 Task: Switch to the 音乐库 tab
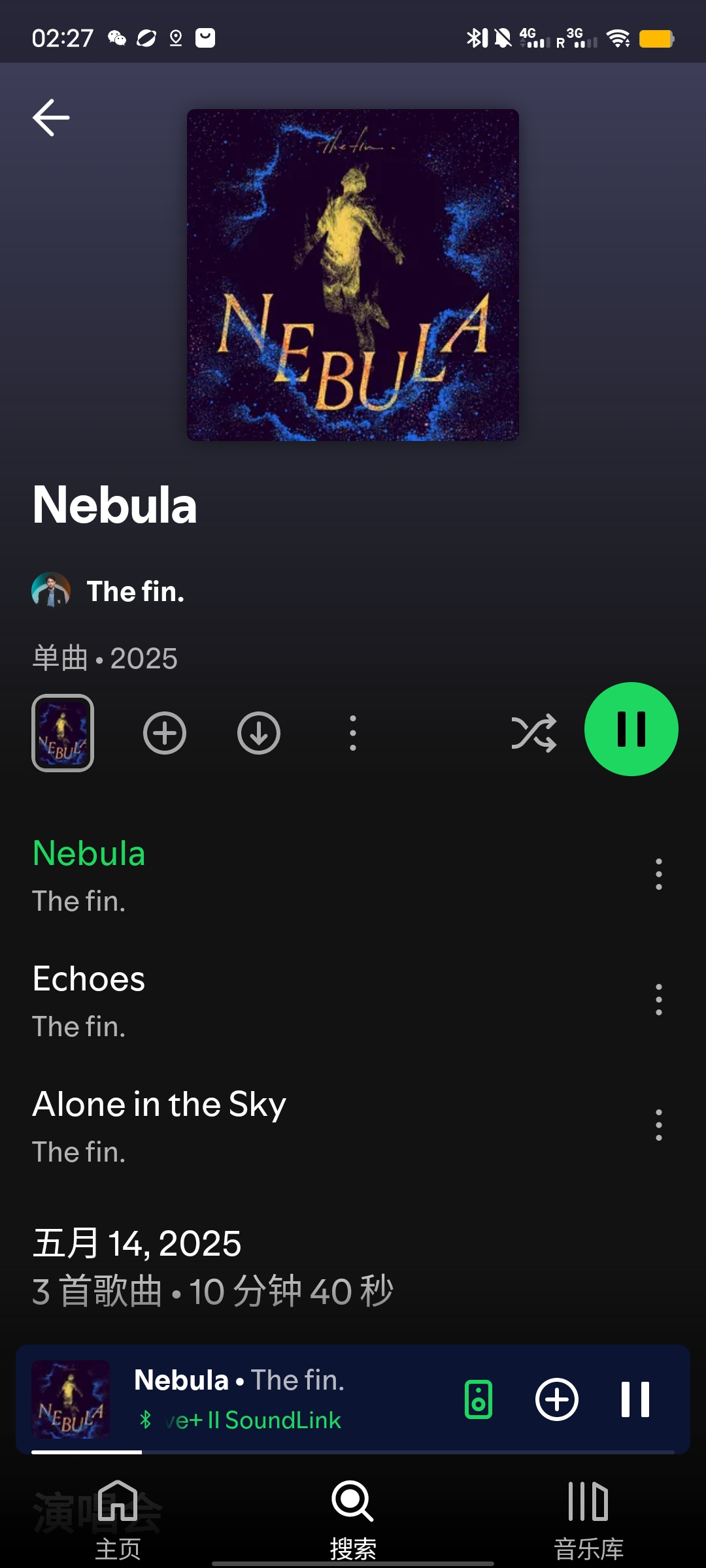(588, 1519)
